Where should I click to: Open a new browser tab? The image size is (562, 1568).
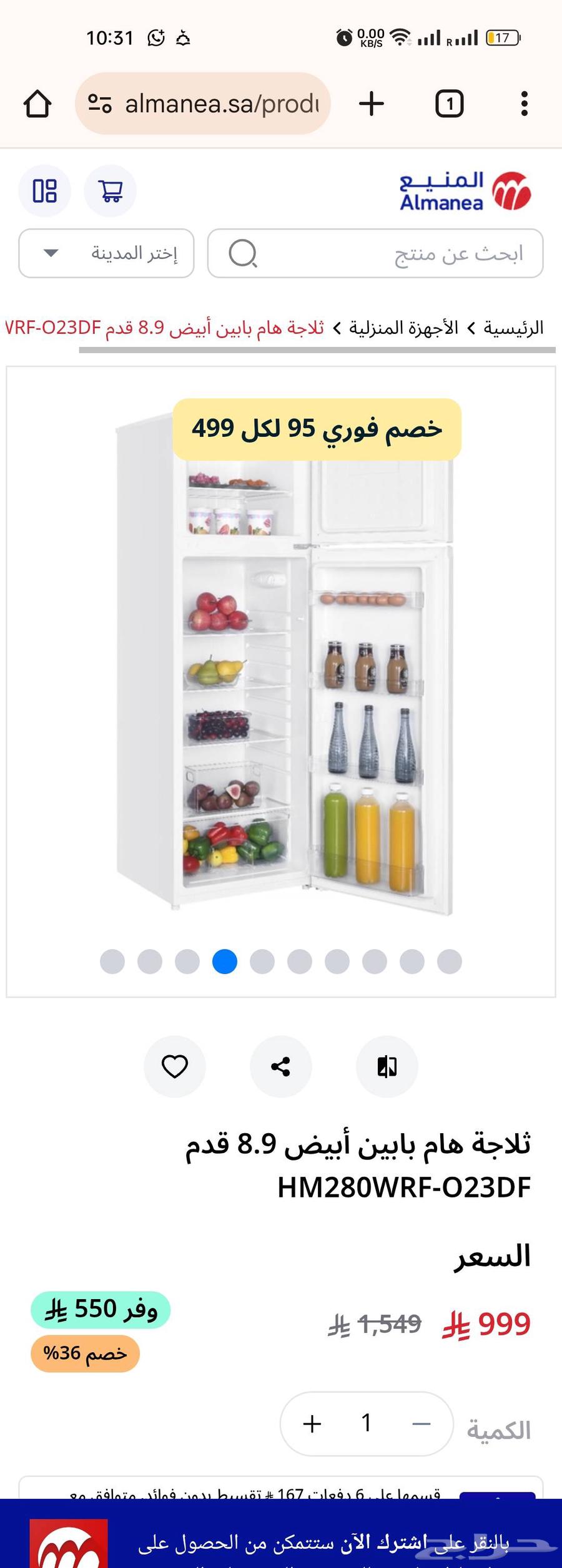tap(372, 104)
